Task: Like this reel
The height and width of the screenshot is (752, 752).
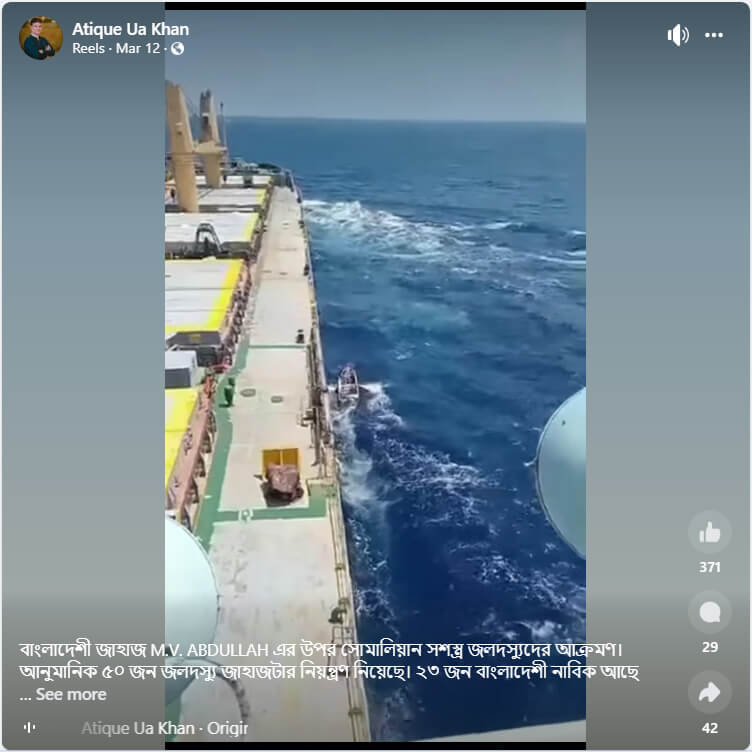Action: pyautogui.click(x=709, y=533)
